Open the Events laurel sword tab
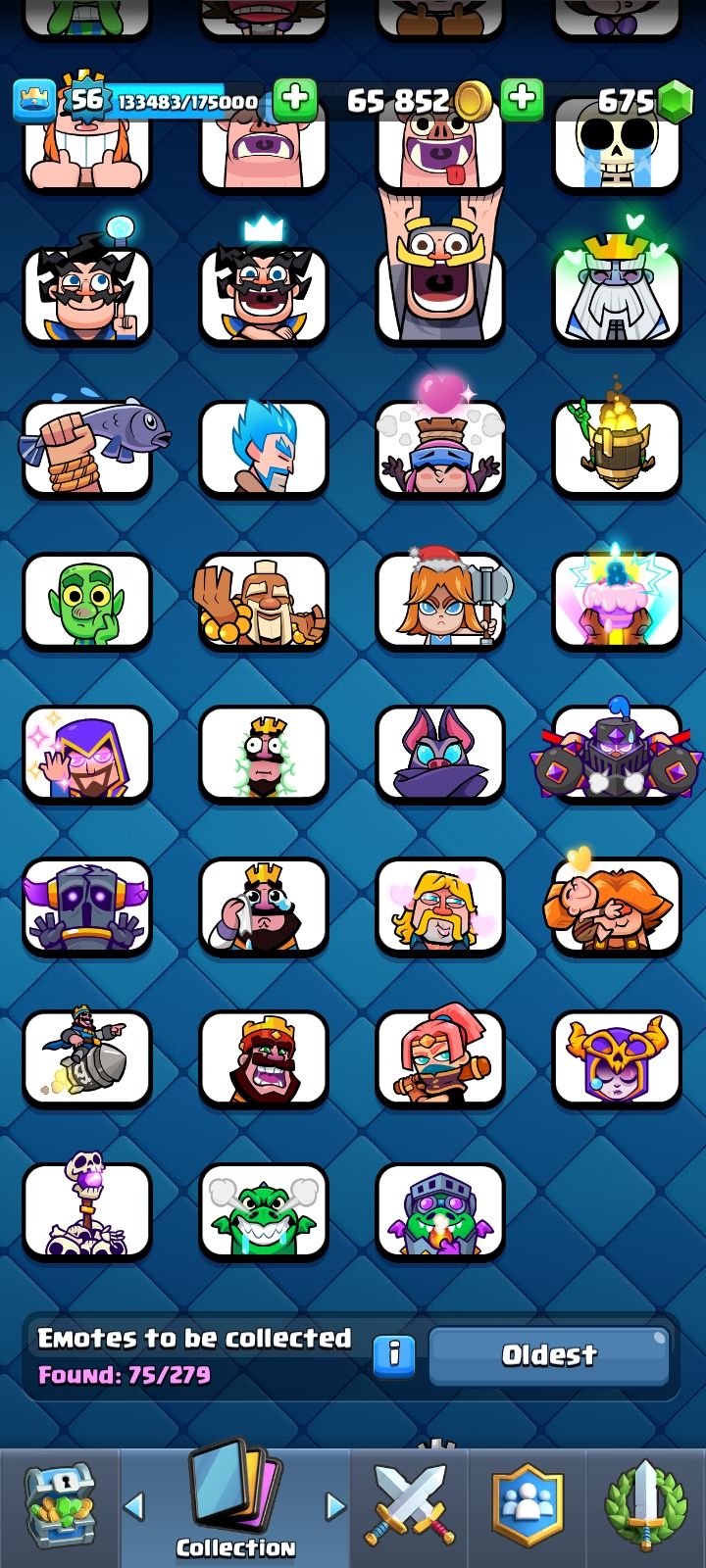The height and width of the screenshot is (1568, 706). (x=645, y=1506)
